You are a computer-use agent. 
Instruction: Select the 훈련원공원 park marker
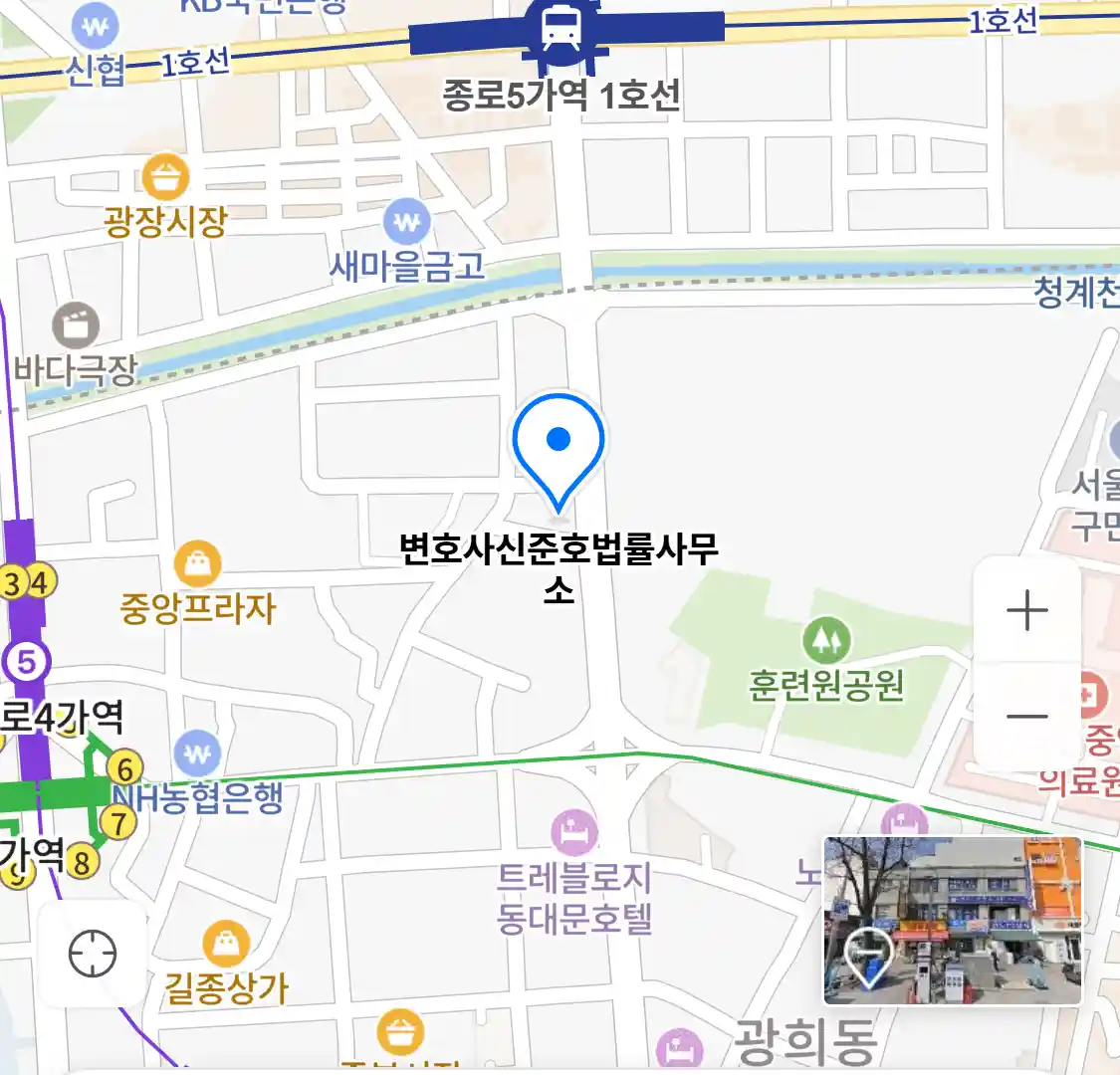pyautogui.click(x=826, y=640)
